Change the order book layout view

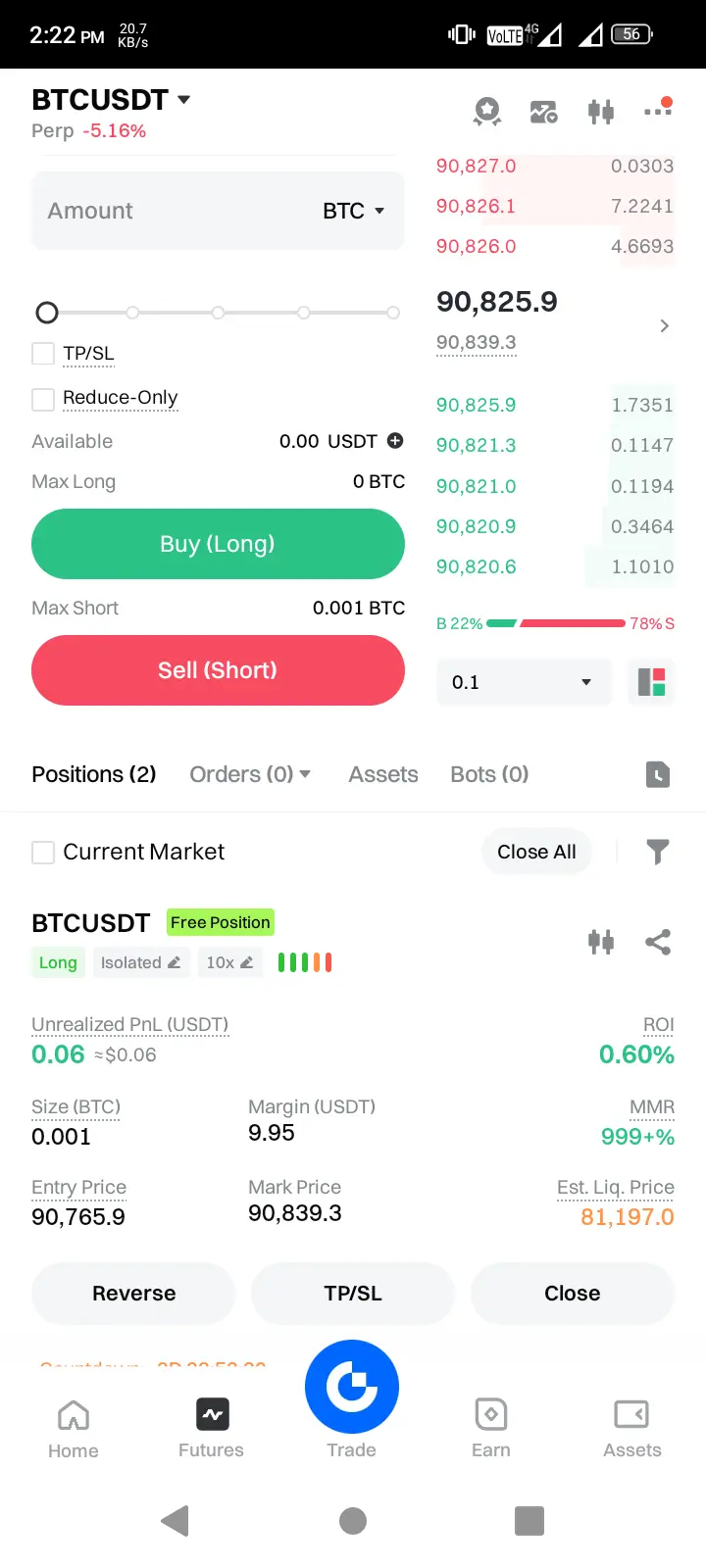[651, 682]
